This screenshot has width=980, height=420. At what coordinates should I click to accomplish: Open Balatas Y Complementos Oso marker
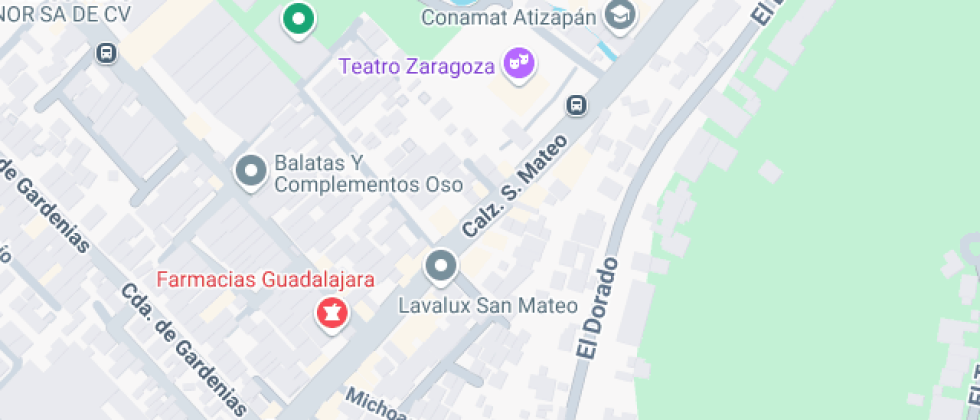tap(251, 172)
